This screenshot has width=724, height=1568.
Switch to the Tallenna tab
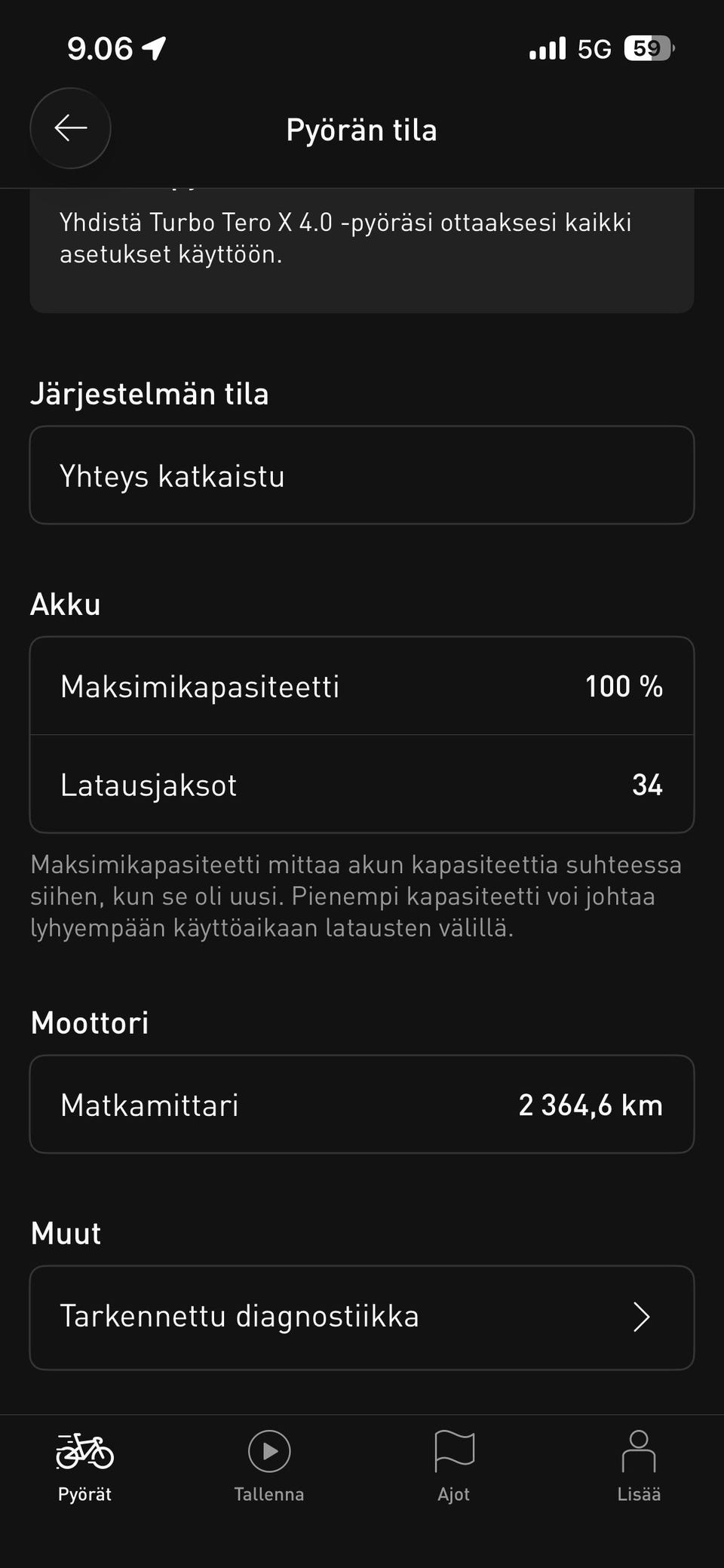pyautogui.click(x=269, y=1468)
